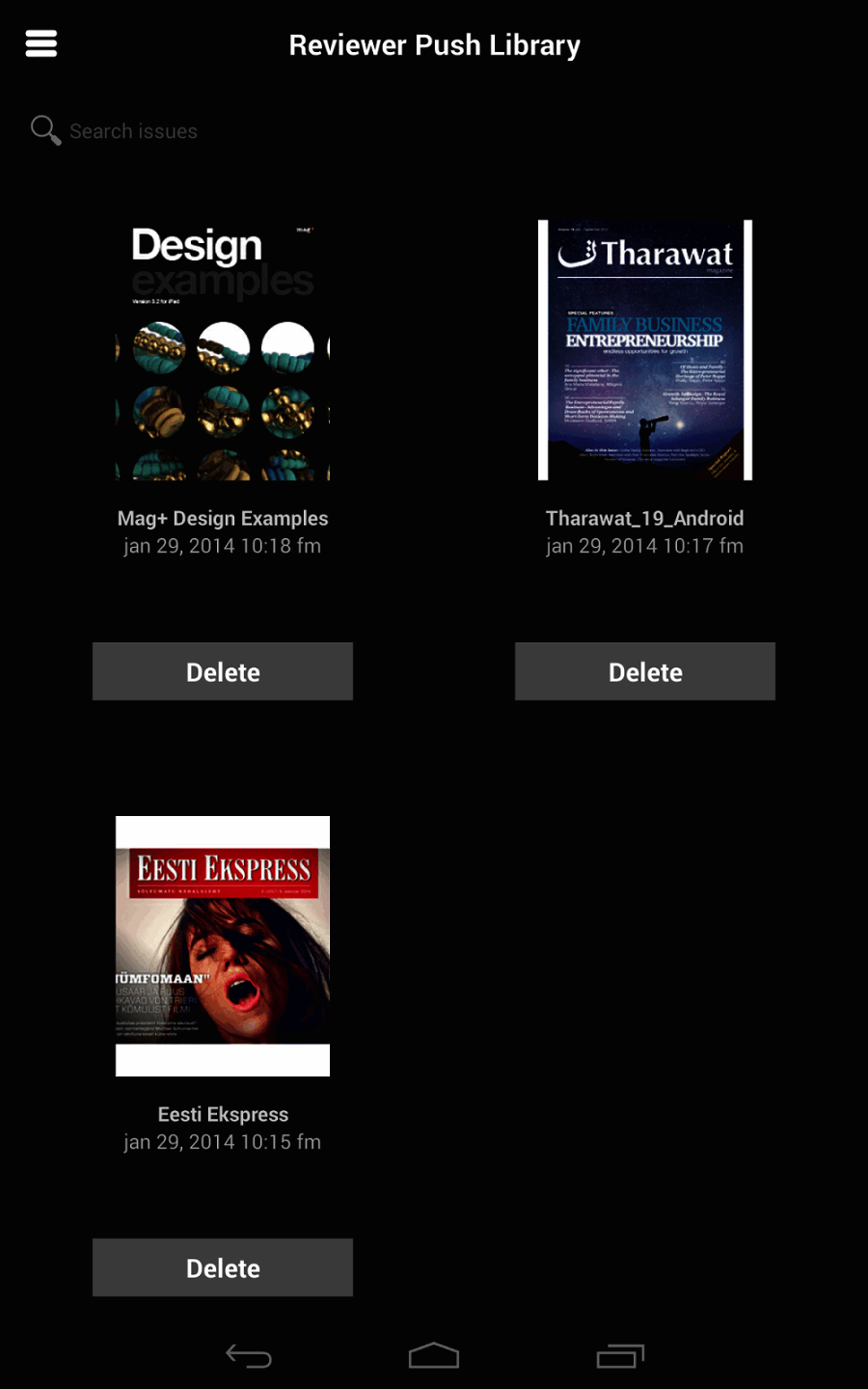Image resolution: width=868 pixels, height=1389 pixels.
Task: Delete the Tharawat_19_Android issue
Action: 644,671
